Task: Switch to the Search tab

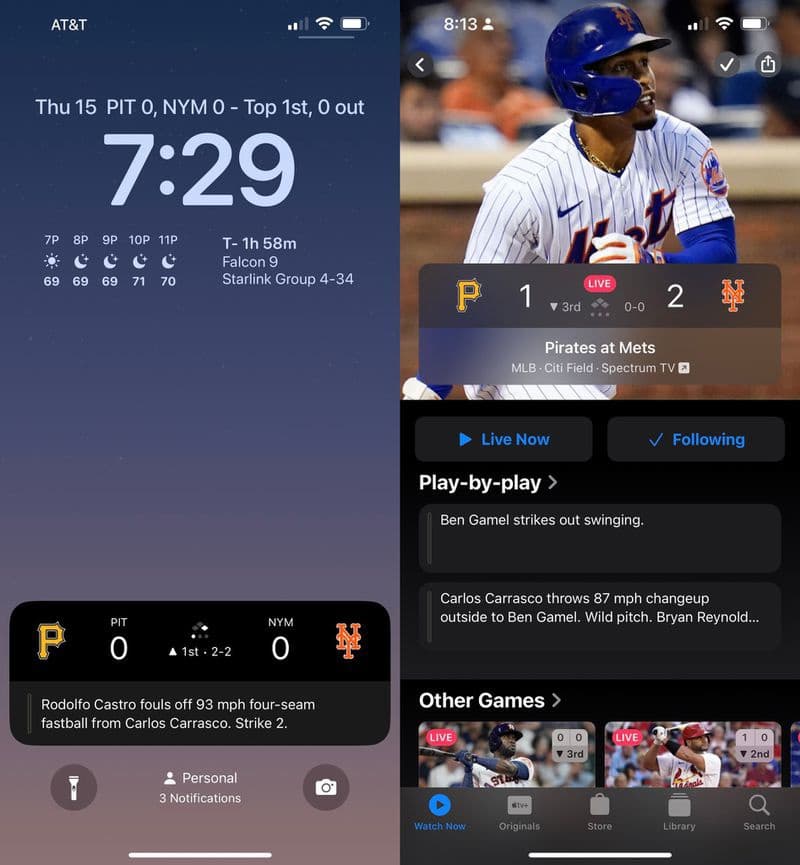Action: click(759, 812)
